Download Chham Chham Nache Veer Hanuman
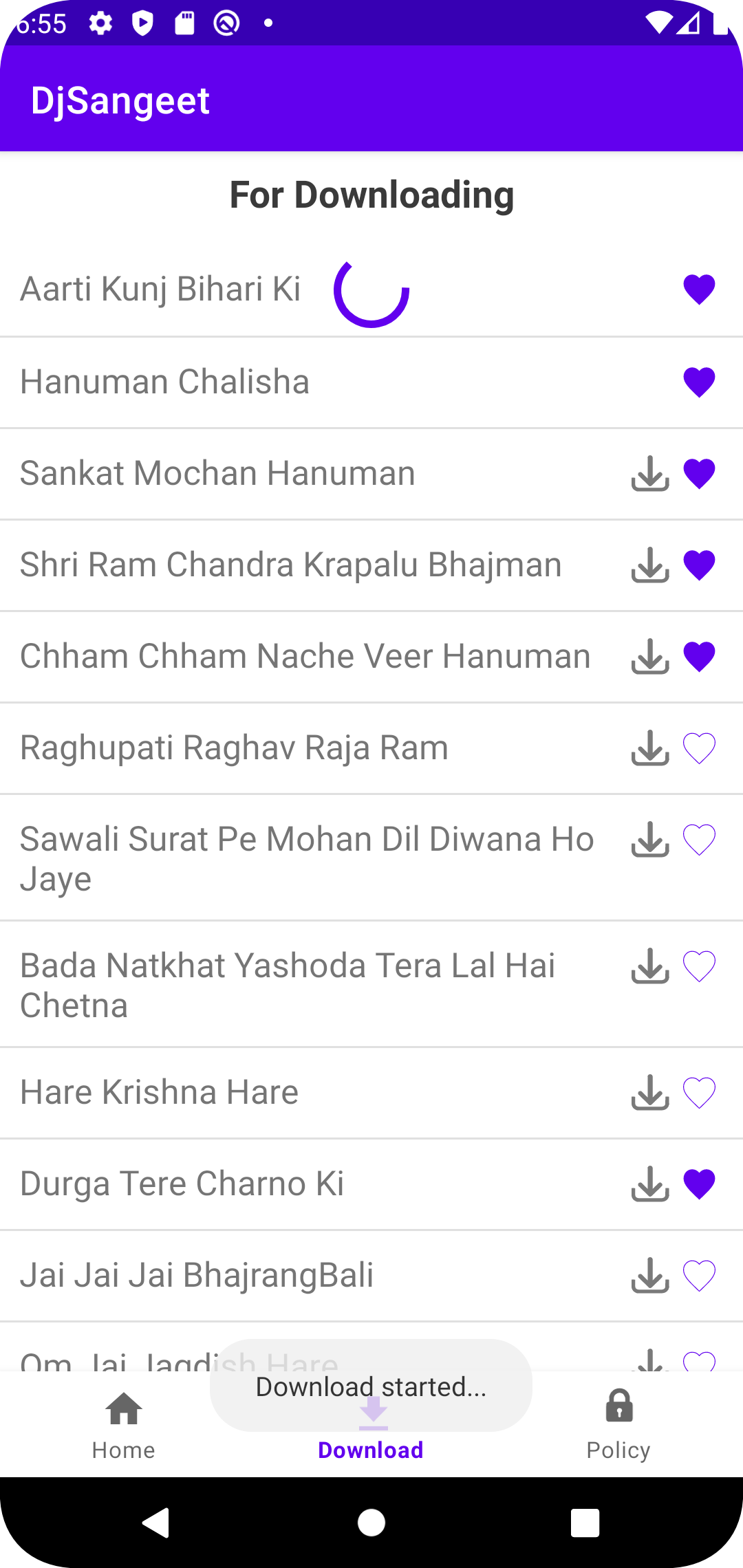The width and height of the screenshot is (743, 1568). pyautogui.click(x=649, y=657)
